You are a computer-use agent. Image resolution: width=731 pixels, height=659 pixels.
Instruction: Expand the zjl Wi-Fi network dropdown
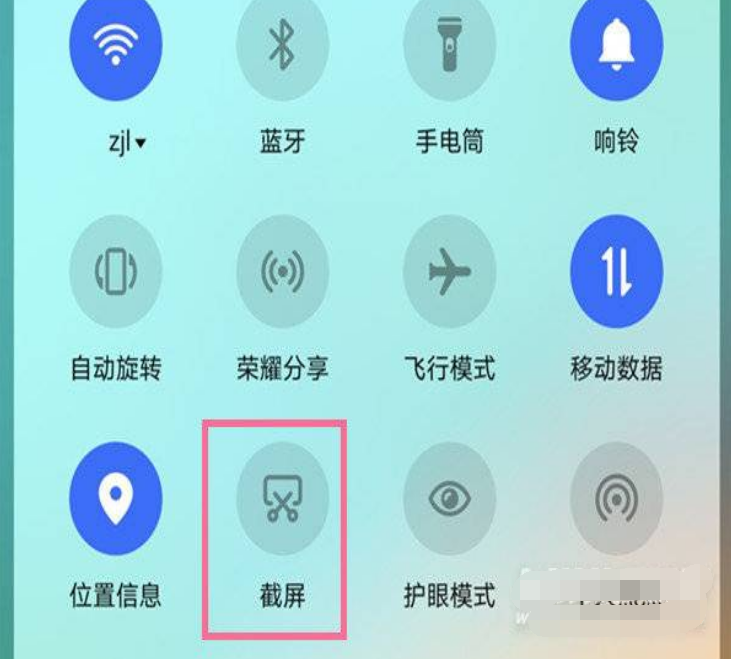(x=127, y=142)
